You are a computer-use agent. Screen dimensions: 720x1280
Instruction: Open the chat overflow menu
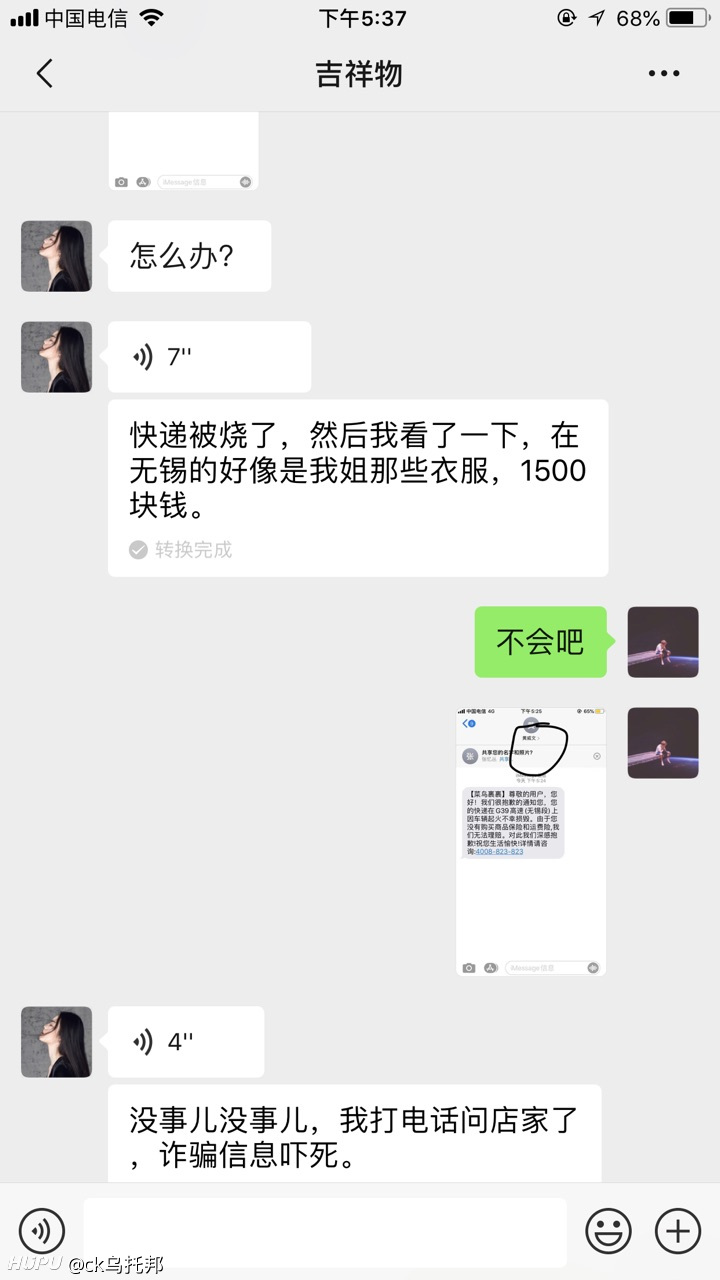(664, 74)
